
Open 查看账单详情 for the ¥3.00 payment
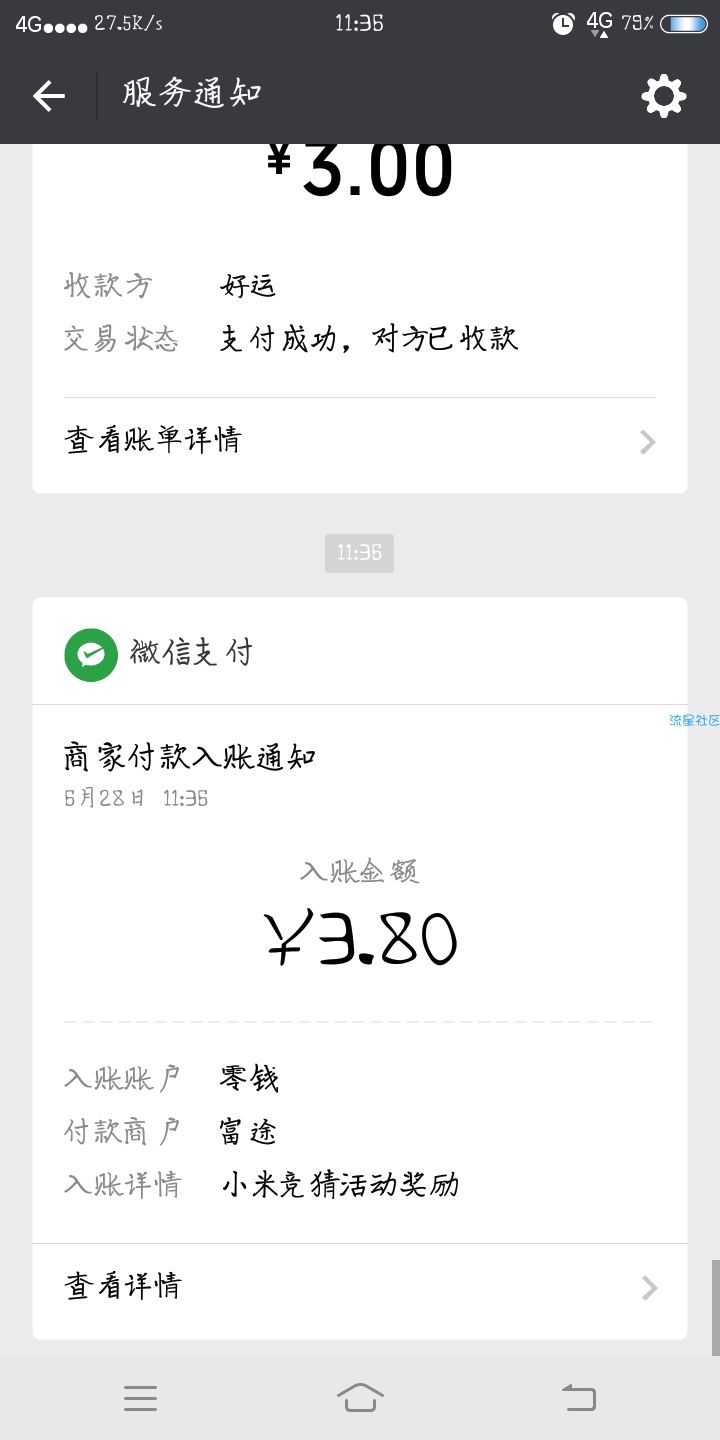[360, 441]
